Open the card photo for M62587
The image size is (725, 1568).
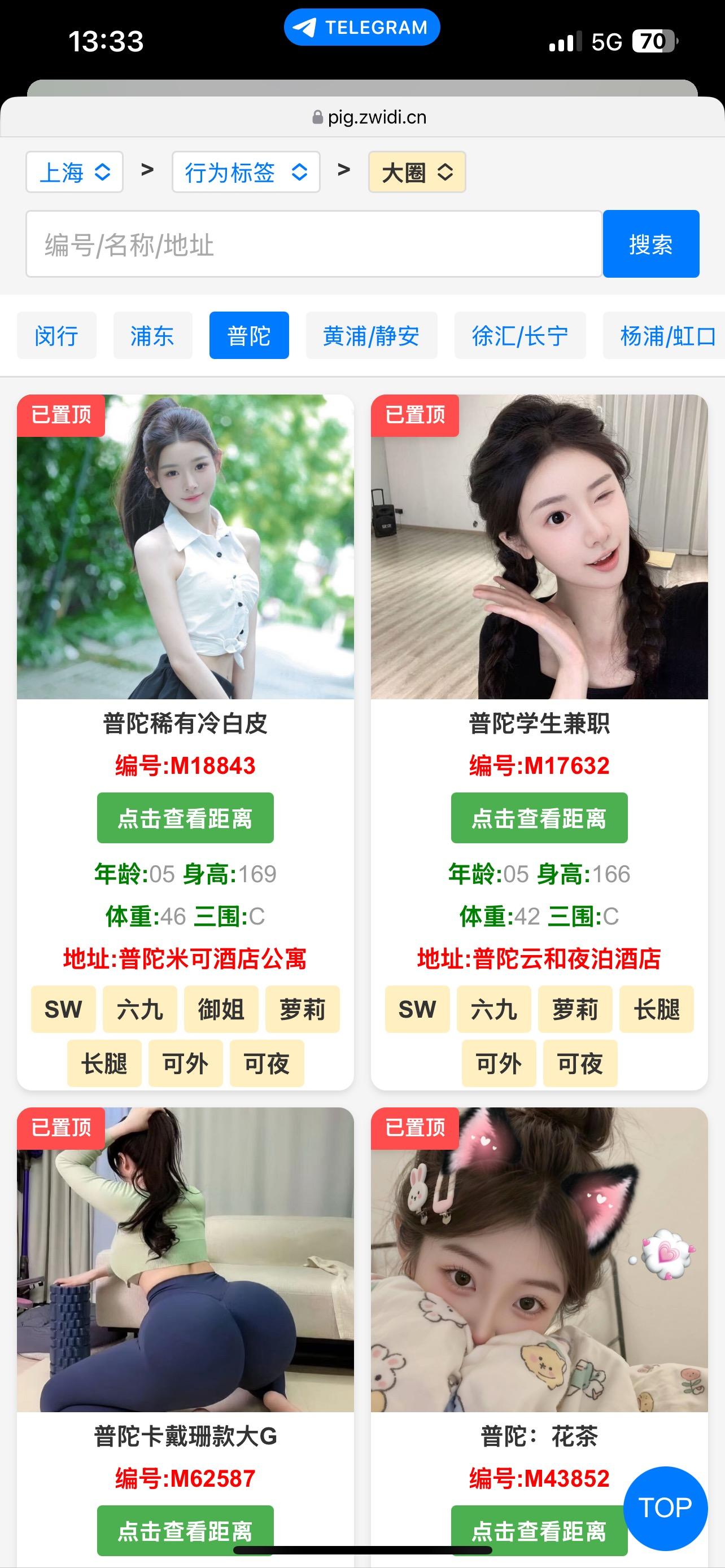pos(185,1259)
